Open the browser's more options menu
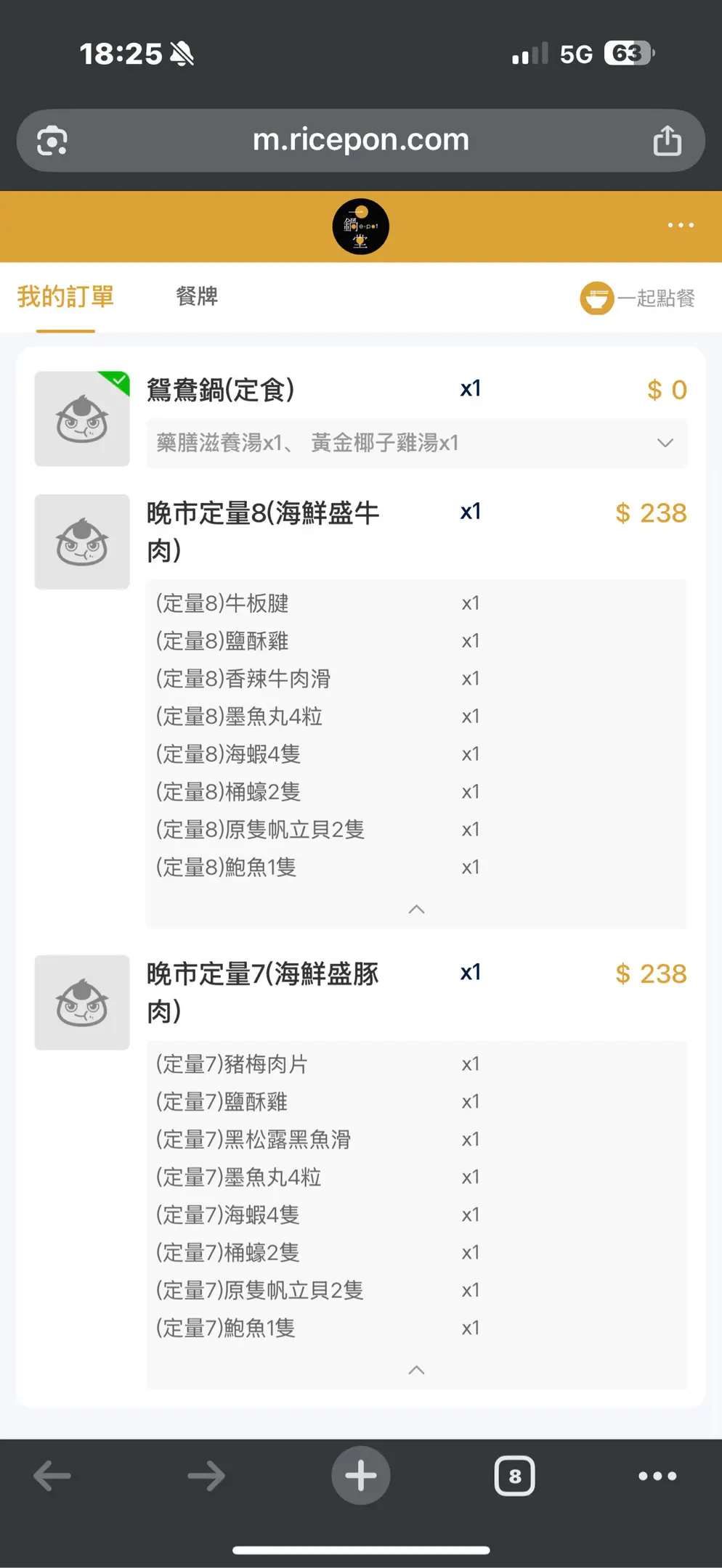Screen dimensions: 722x1568 click(x=657, y=1476)
